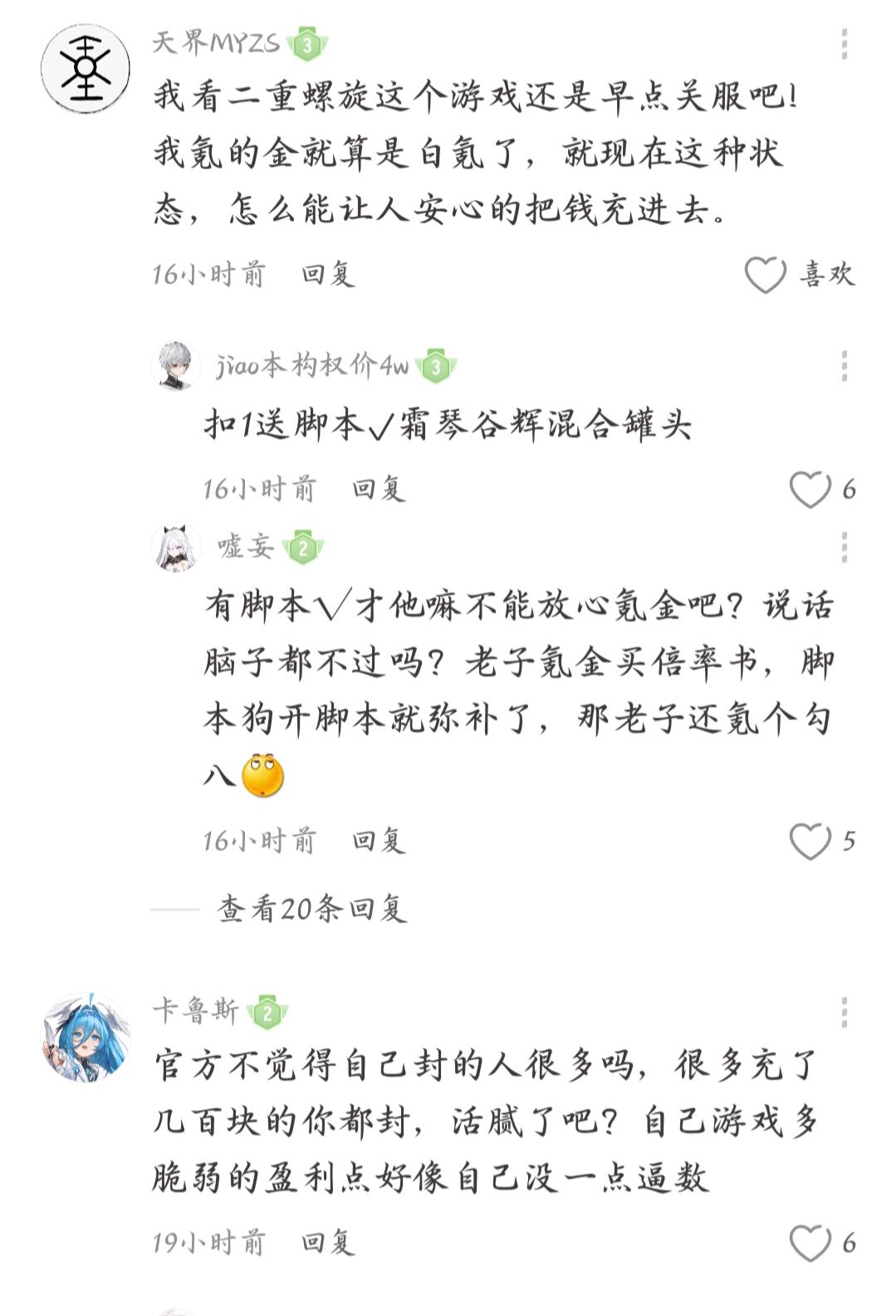Like 天界MYZS's comment

(765, 275)
